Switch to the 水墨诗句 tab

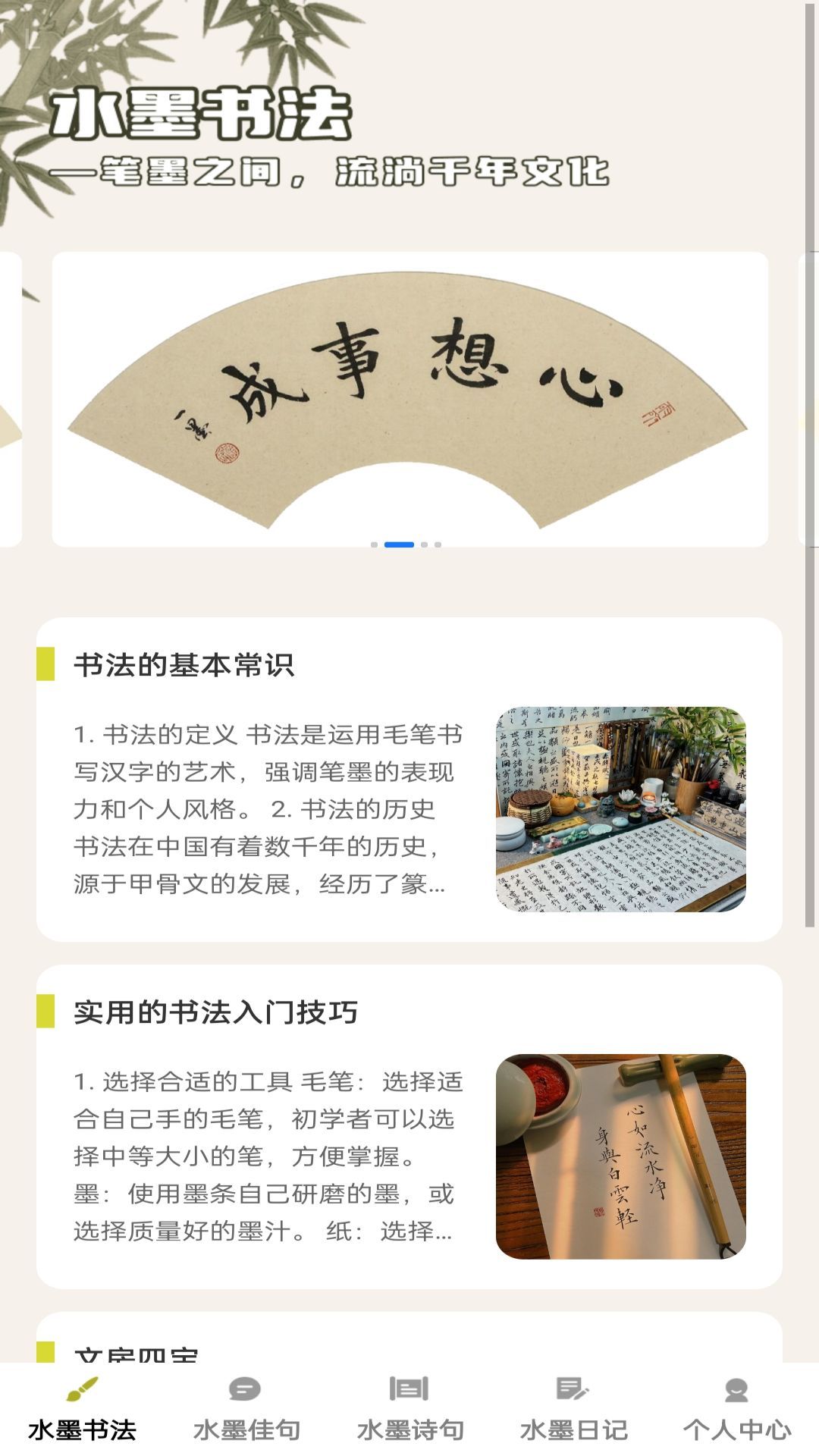coord(409,1409)
